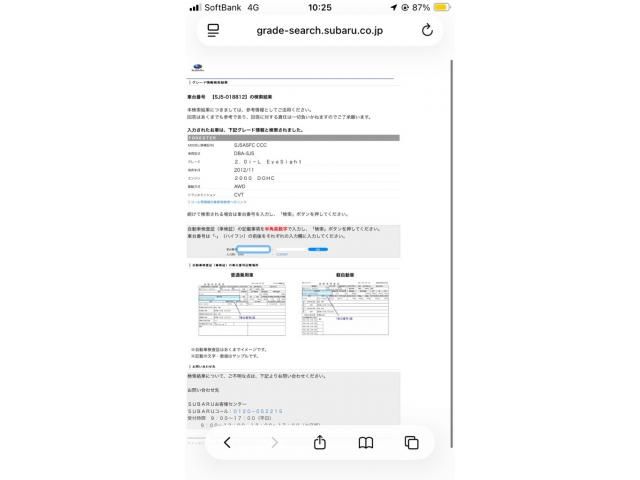The height and width of the screenshot is (480, 640).
Task: Open Safari bookmarks
Action: [366, 442]
